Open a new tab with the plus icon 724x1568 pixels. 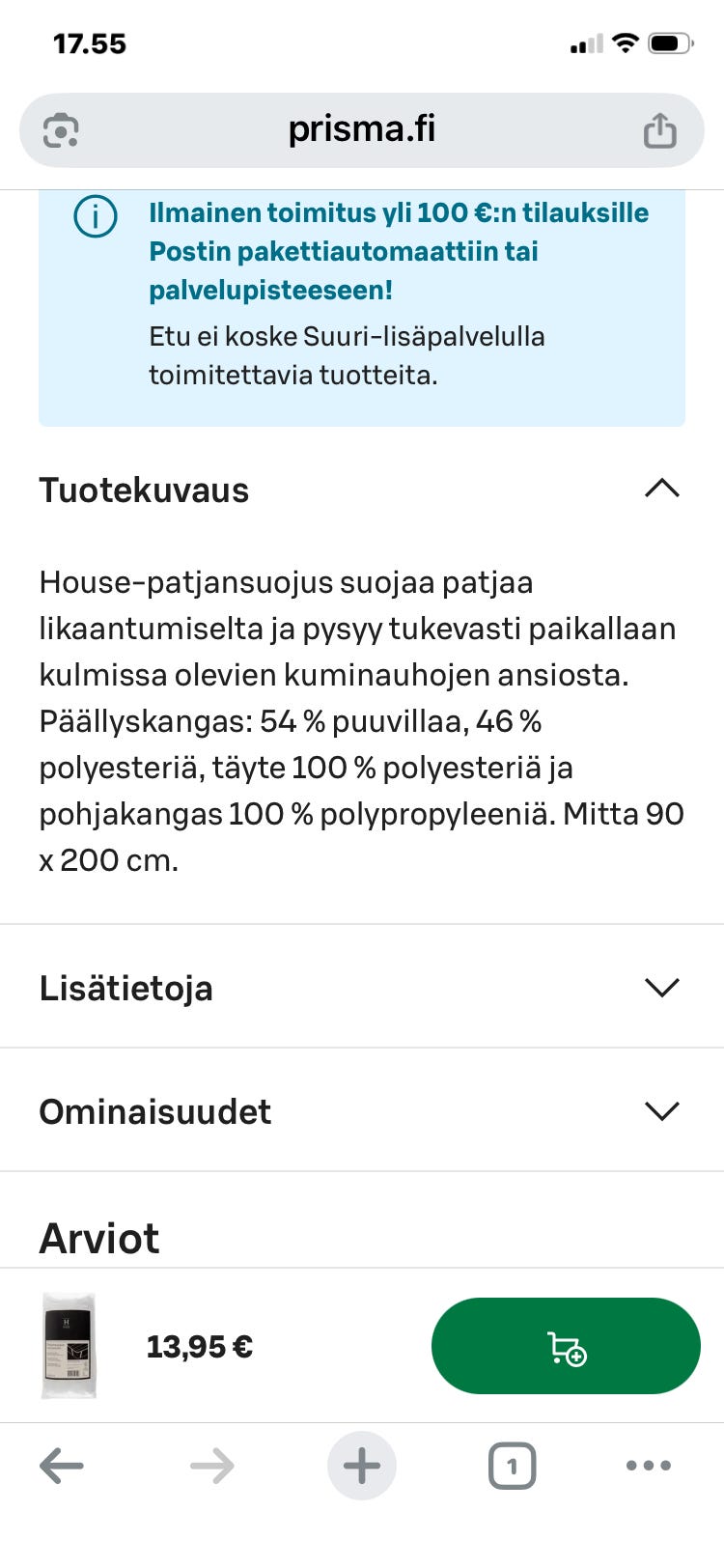tap(362, 1465)
